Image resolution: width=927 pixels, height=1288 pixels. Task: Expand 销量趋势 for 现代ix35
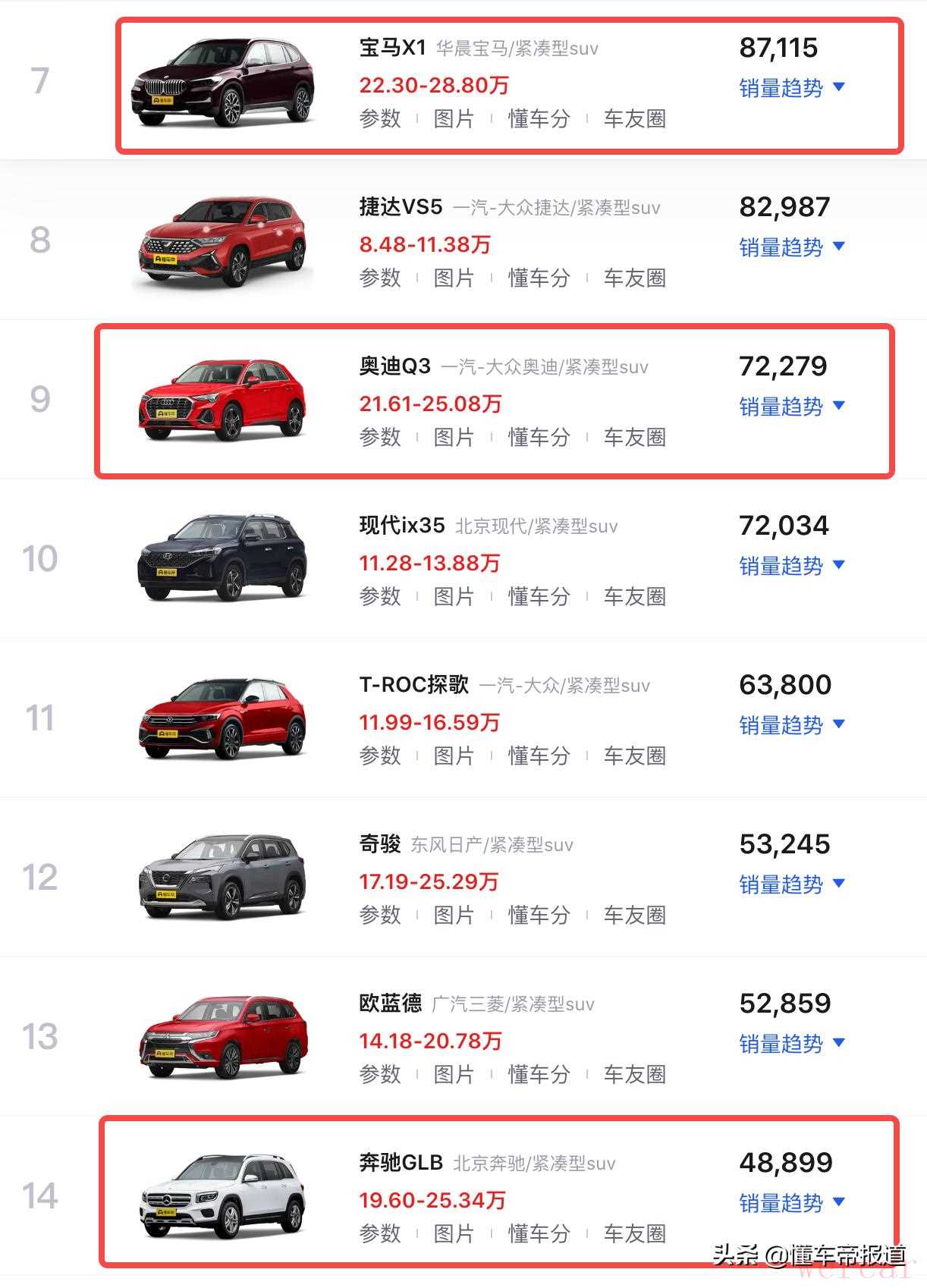(791, 566)
